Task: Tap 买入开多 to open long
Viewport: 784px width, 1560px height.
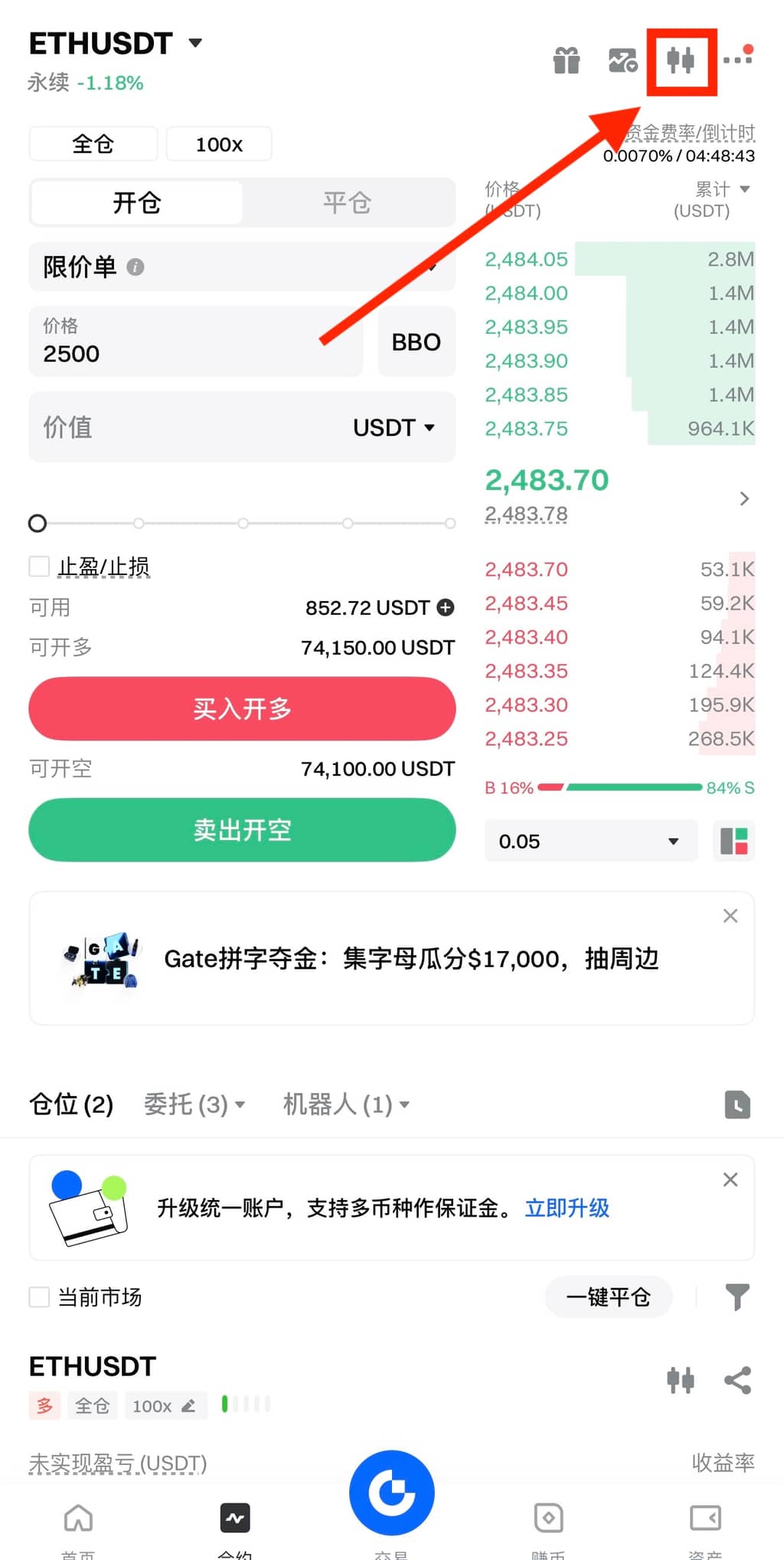Action: click(242, 708)
